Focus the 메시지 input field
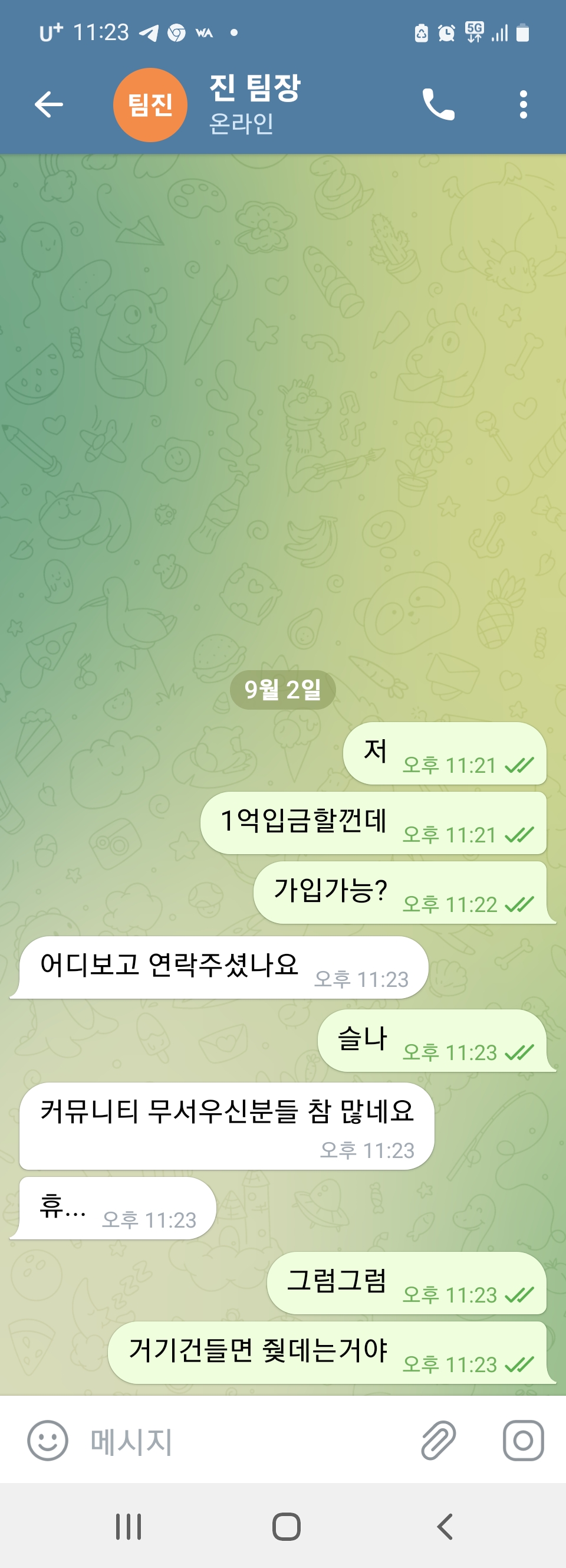566x1568 pixels. point(243,1441)
